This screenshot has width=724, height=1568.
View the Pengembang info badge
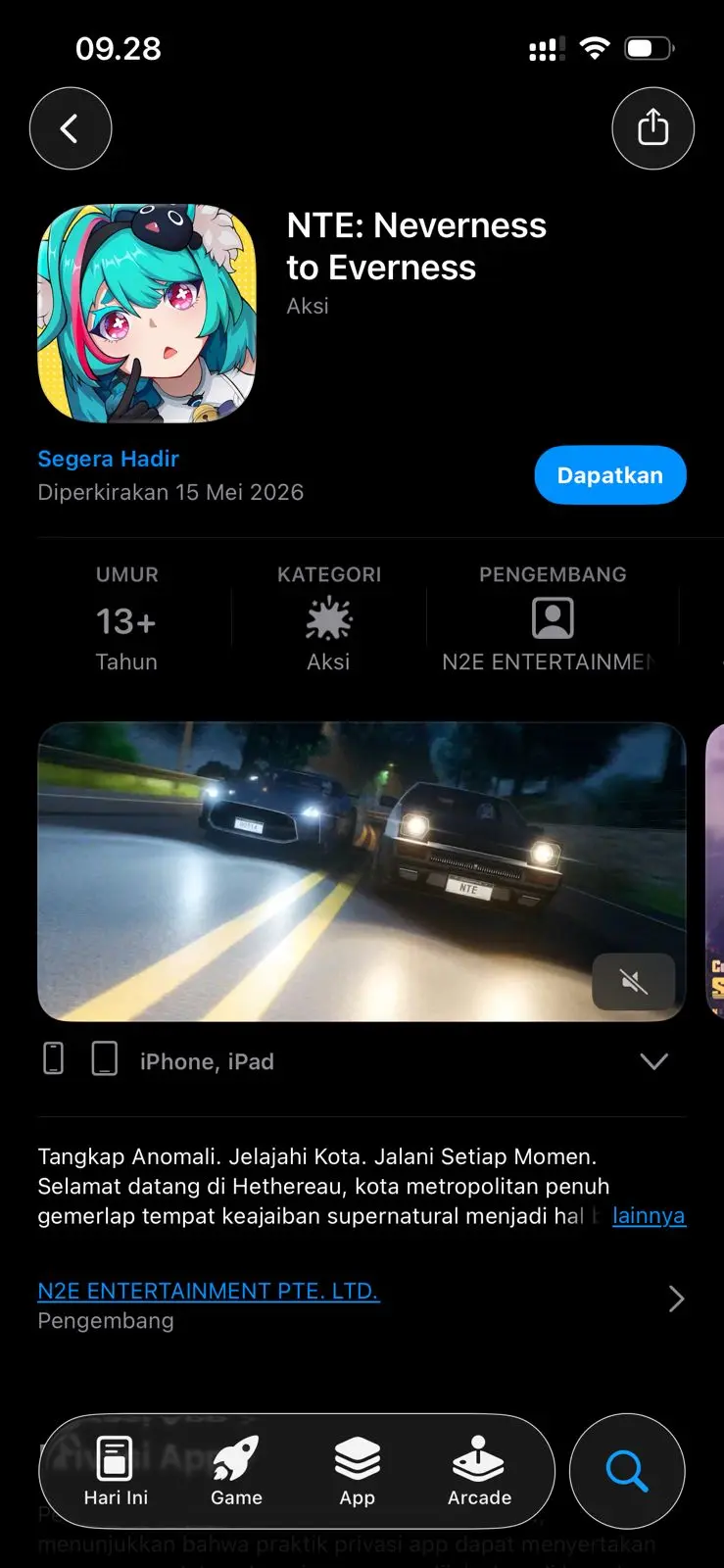pos(552,619)
